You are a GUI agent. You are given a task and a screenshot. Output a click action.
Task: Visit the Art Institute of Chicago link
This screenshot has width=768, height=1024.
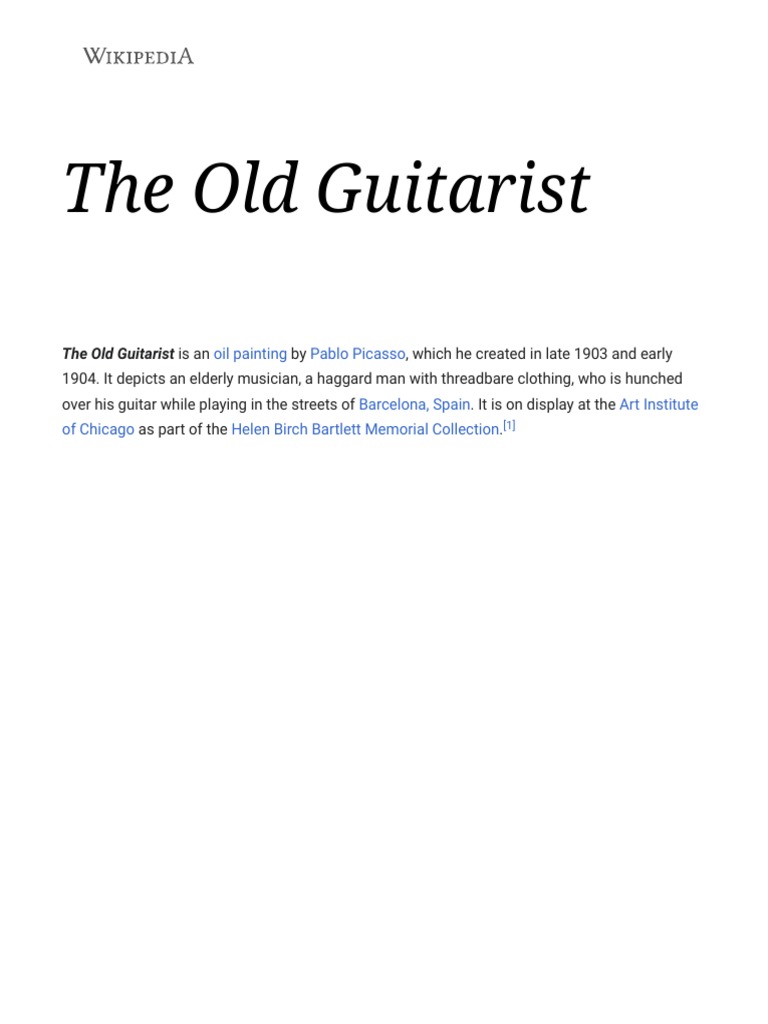(658, 404)
